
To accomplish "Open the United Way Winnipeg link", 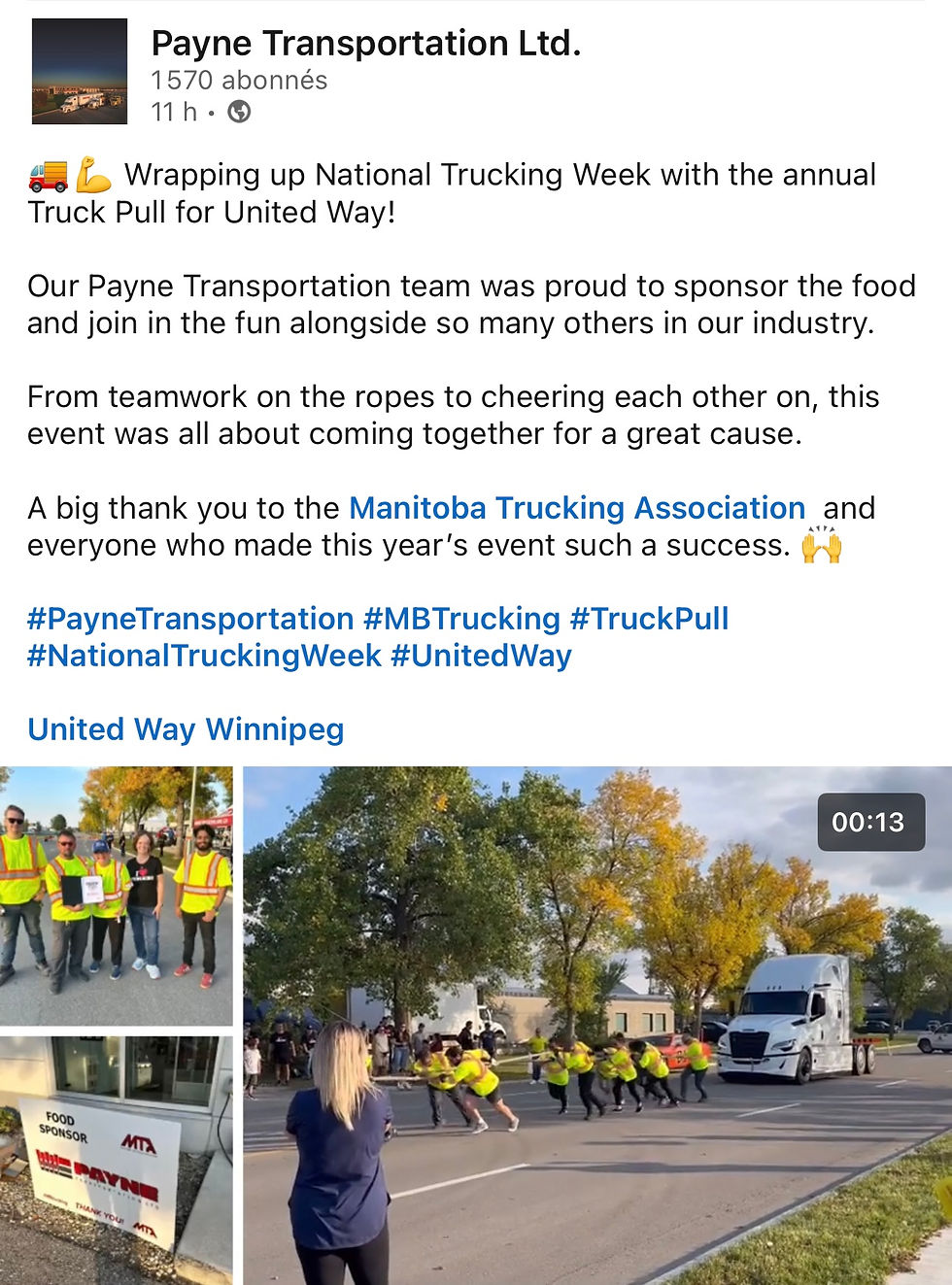I will coord(186,729).
